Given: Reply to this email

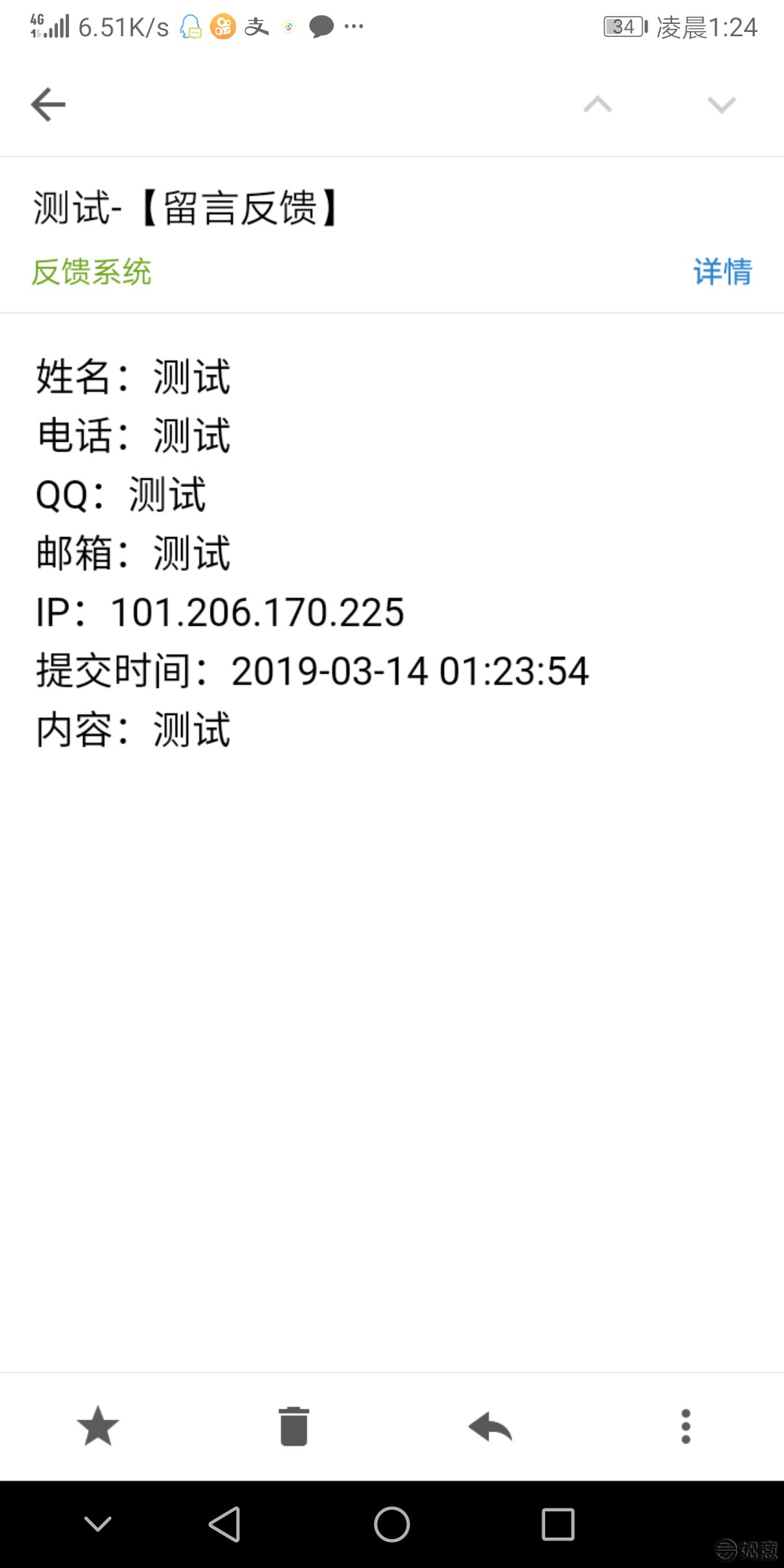Looking at the screenshot, I should pyautogui.click(x=491, y=1426).
